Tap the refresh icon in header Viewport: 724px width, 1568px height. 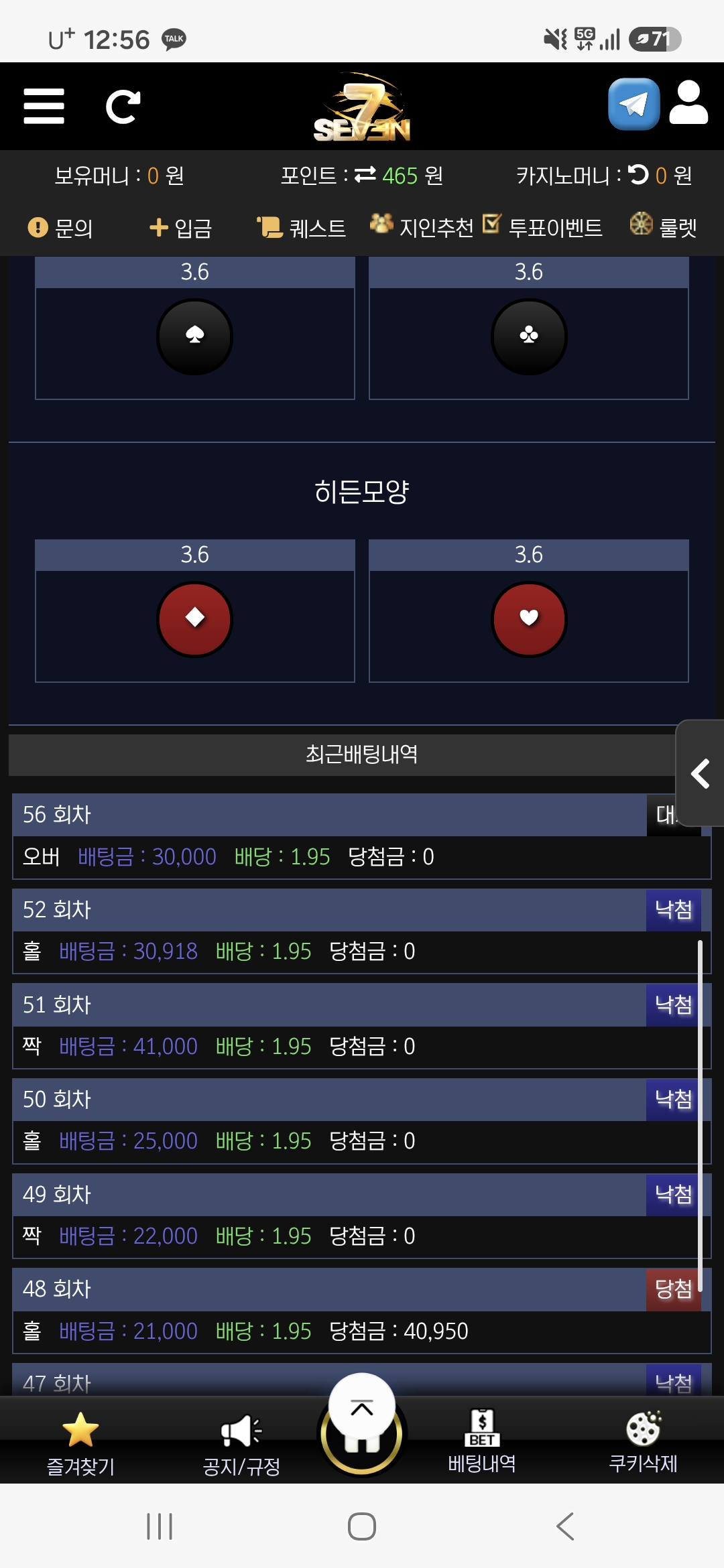coord(123,107)
